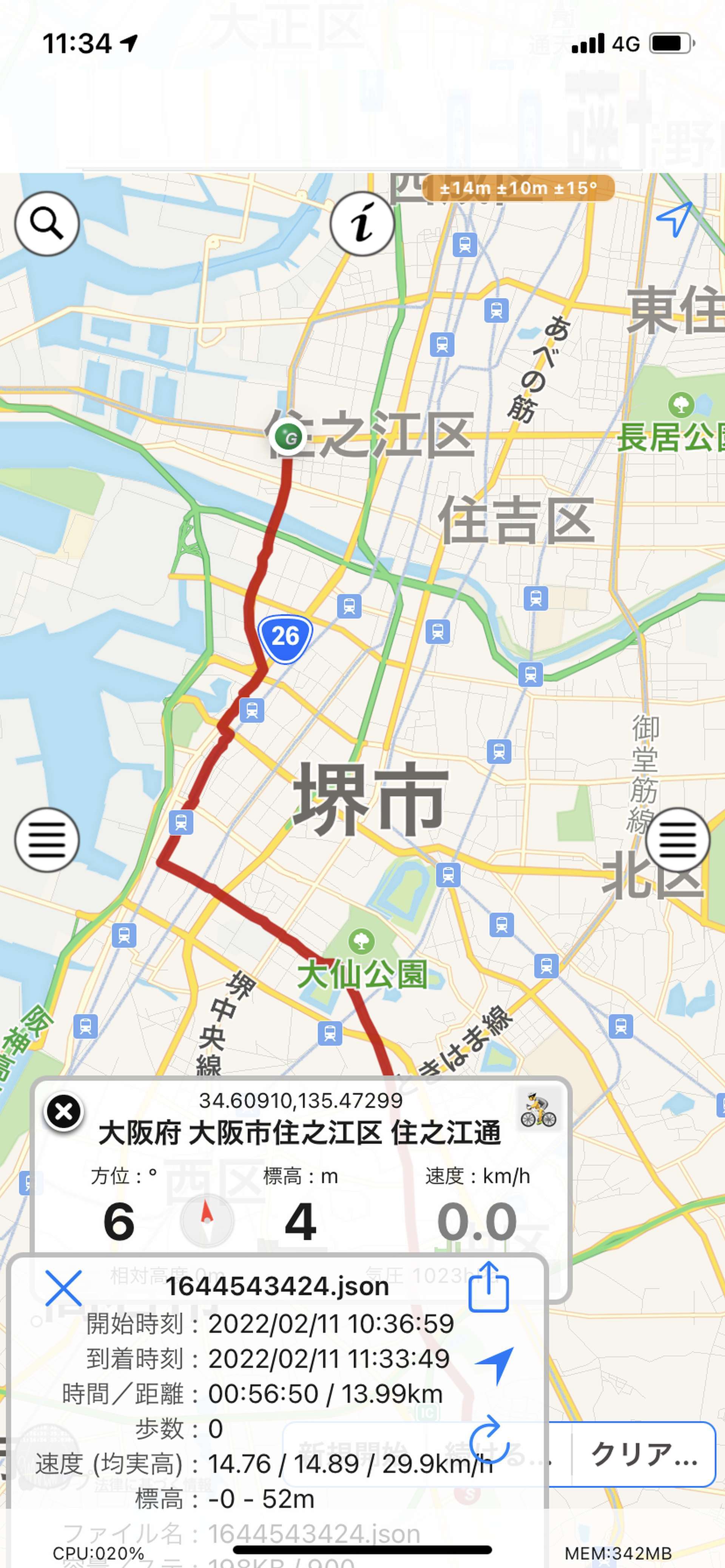Open the info button on the map

362,223
